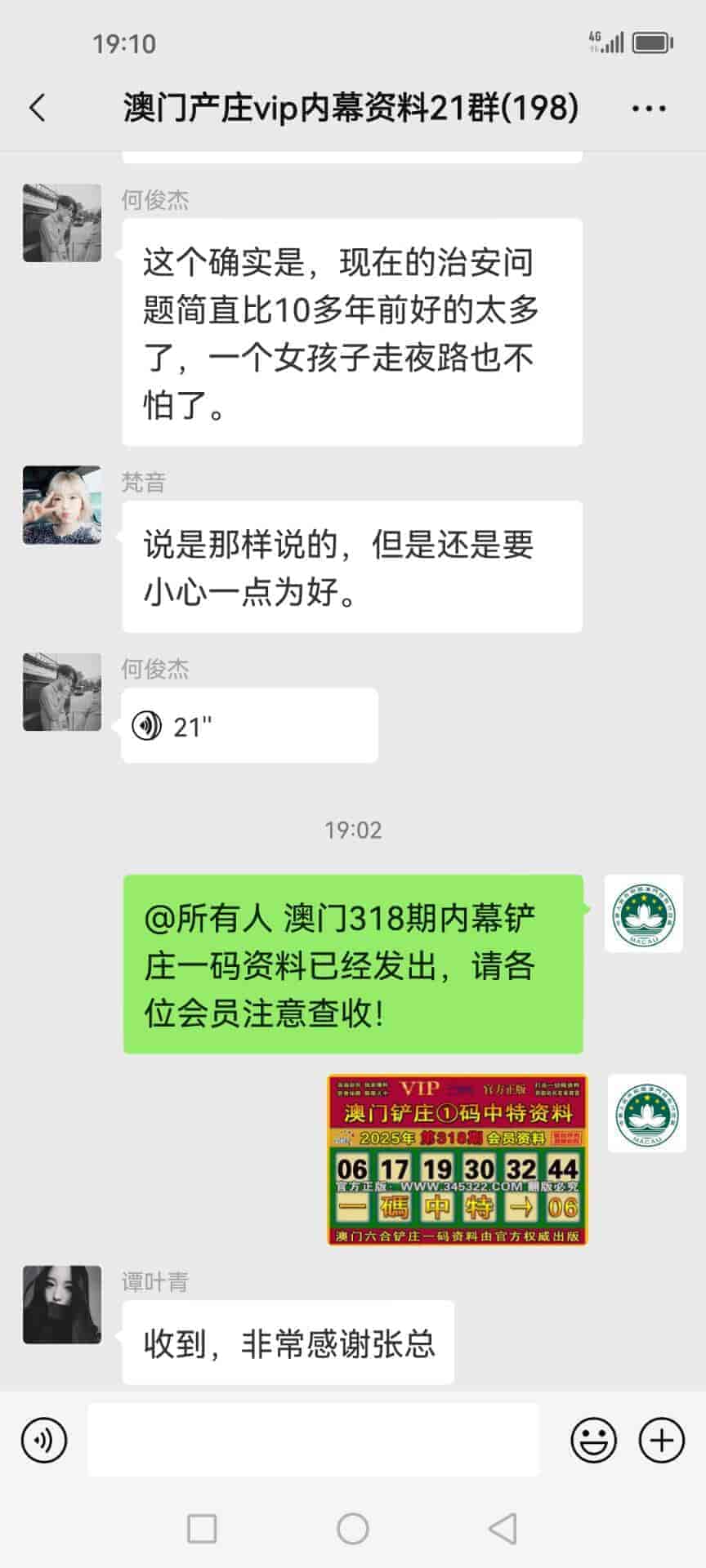View 谭叶青's profile avatar

pyautogui.click(x=62, y=1304)
